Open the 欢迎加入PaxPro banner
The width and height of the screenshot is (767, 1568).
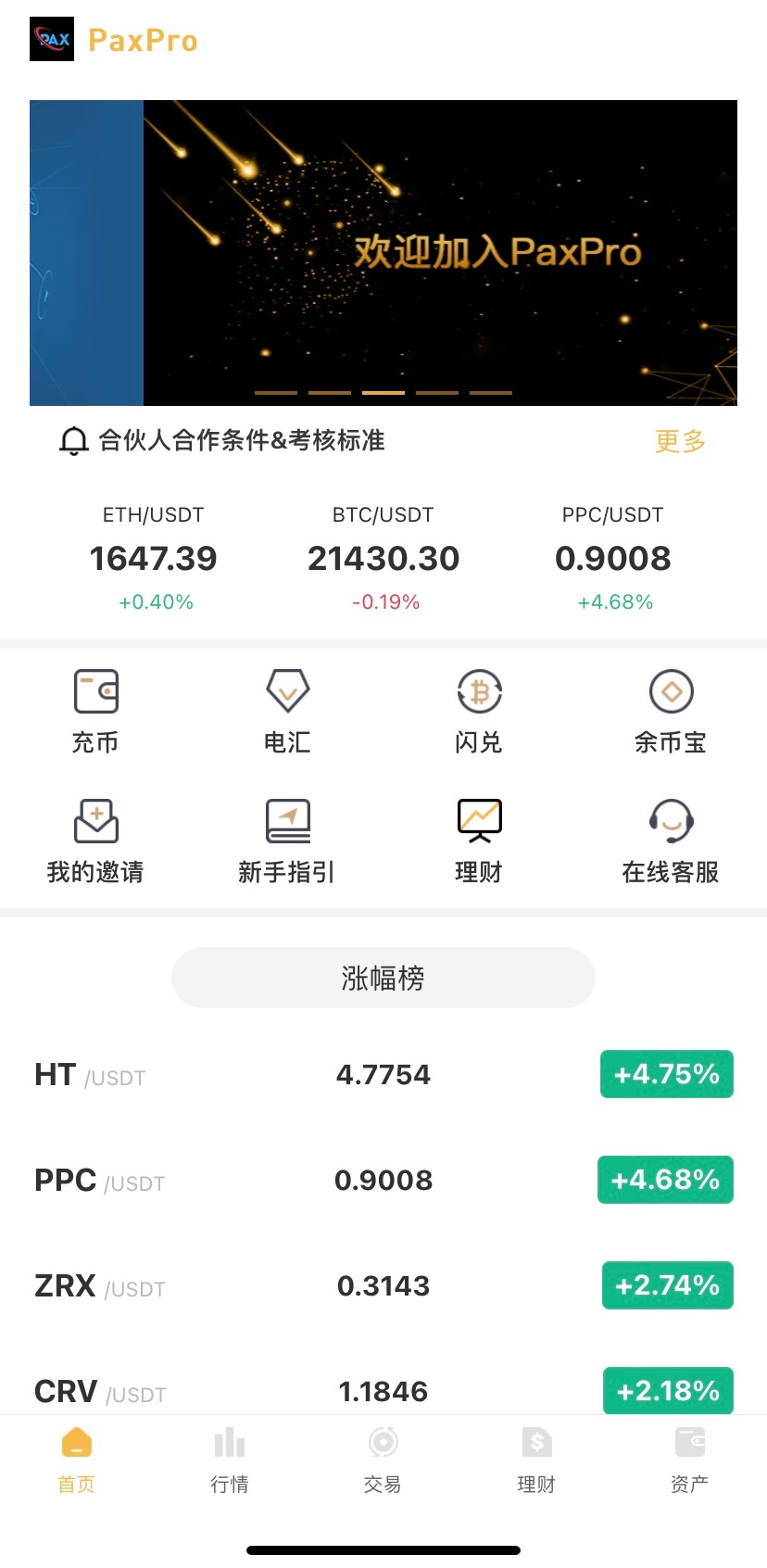pos(383,252)
